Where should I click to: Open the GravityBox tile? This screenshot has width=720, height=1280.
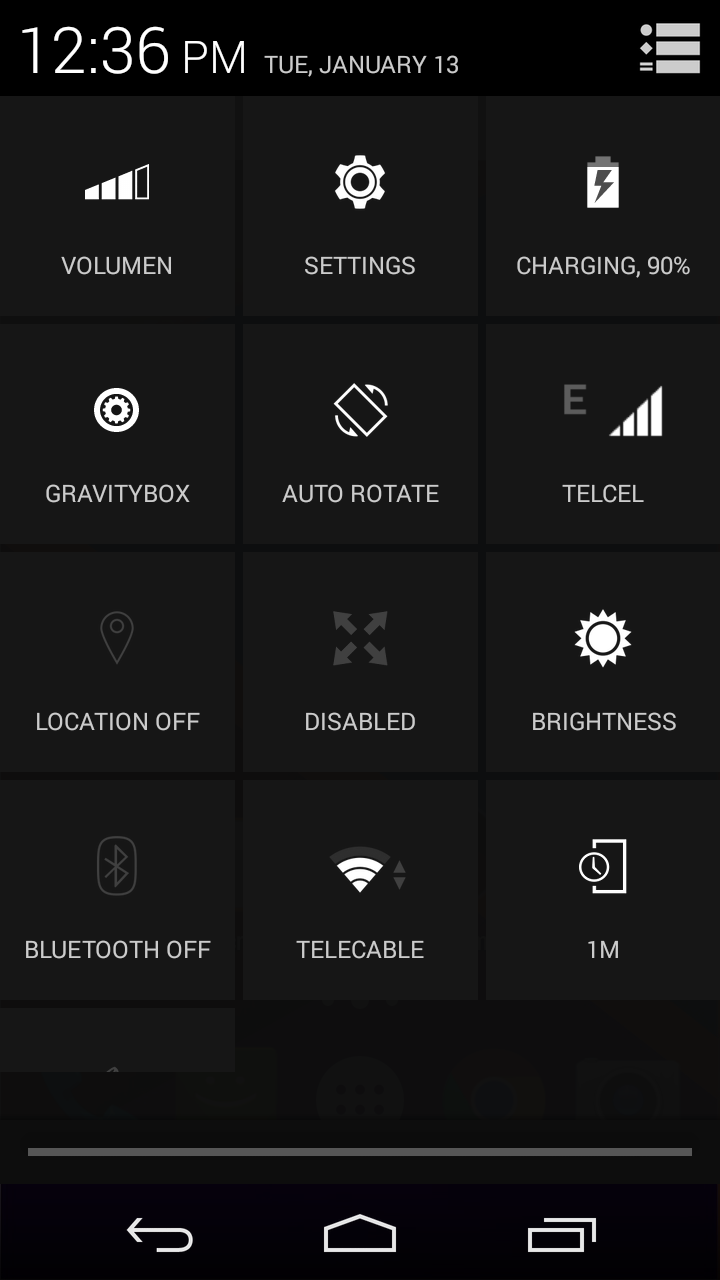117,434
